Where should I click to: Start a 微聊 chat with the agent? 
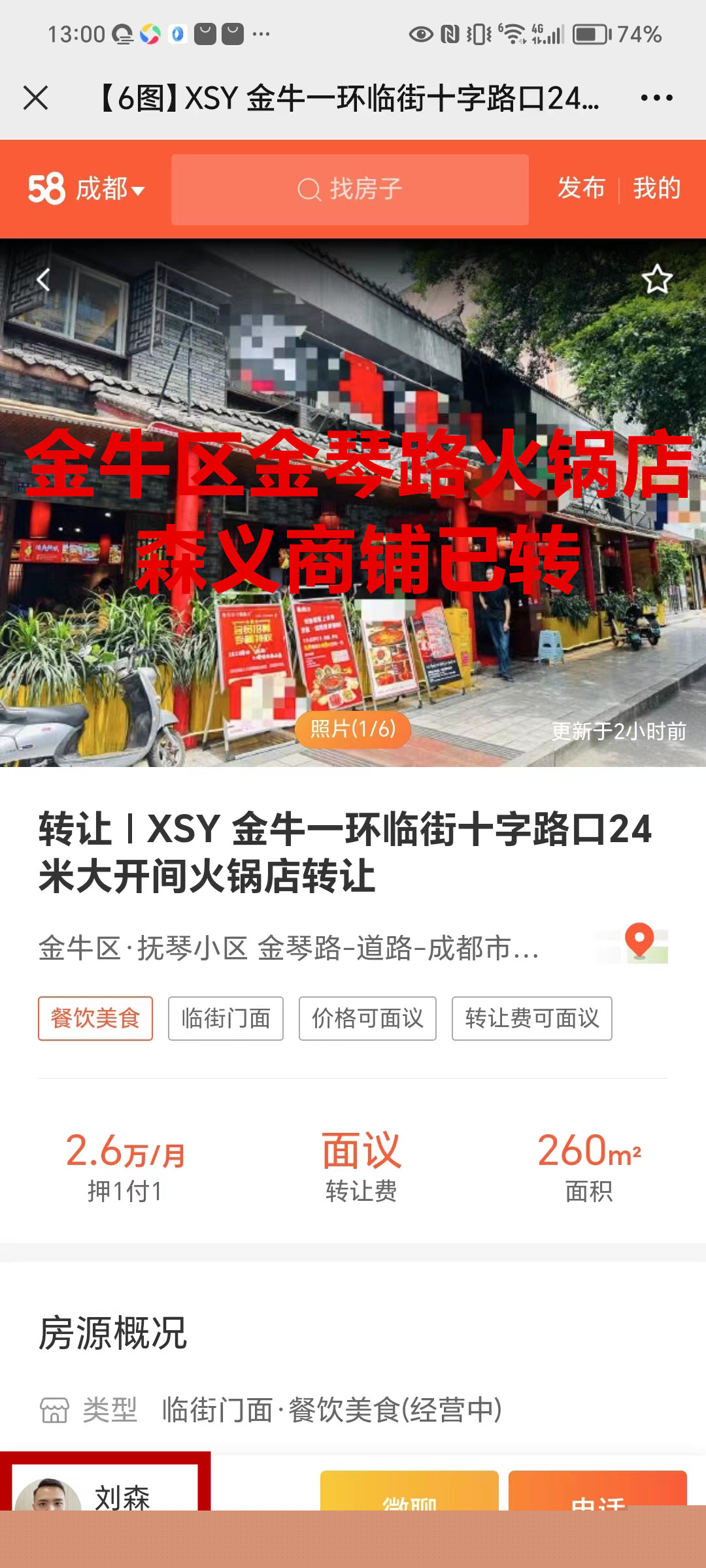[409, 1493]
